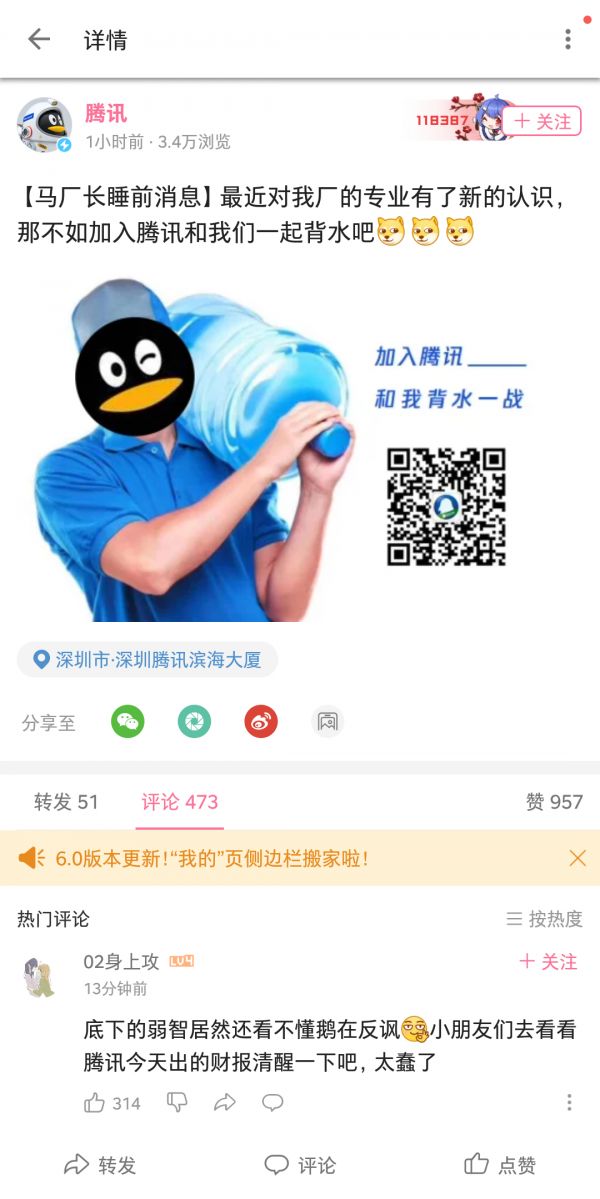Viewport: 600px width, 1199px height.
Task: Tap 评论 in the bottom bar
Action: point(300,1165)
